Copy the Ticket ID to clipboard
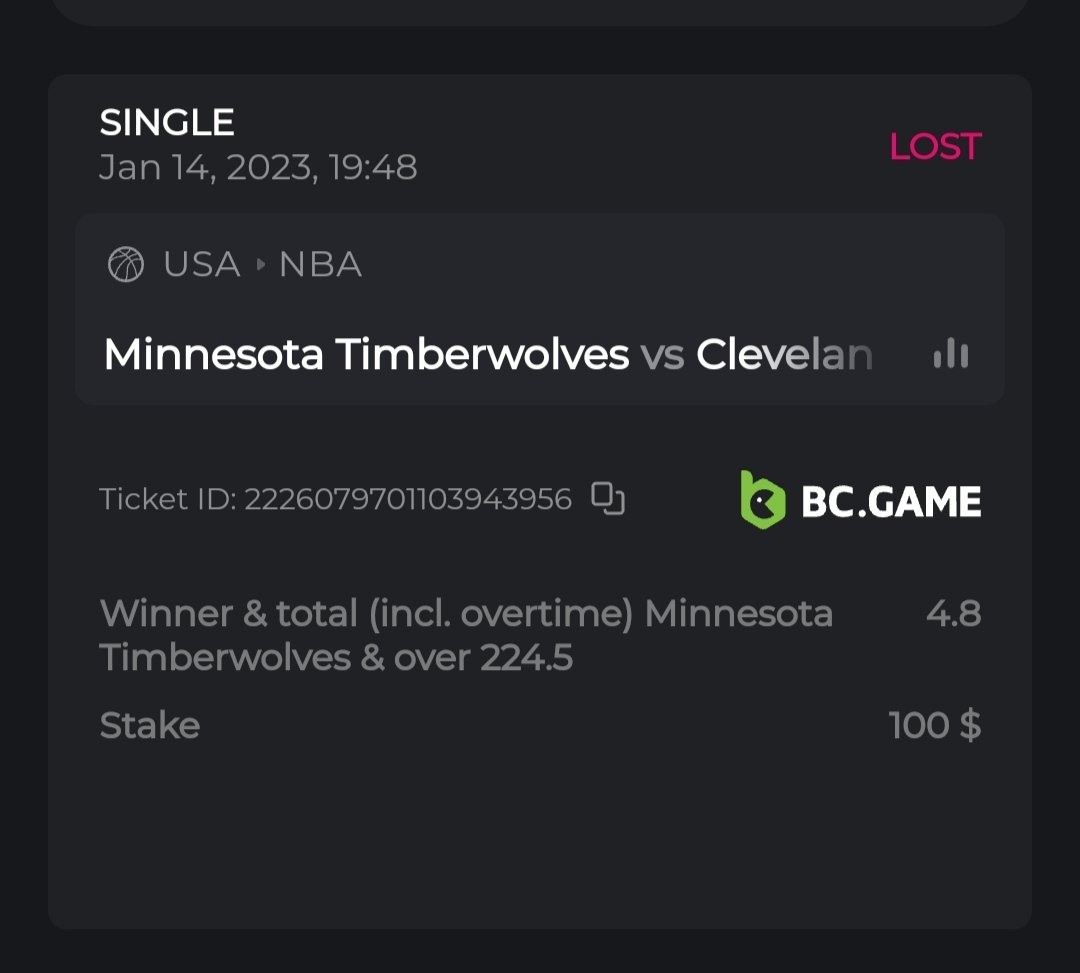The height and width of the screenshot is (973, 1080). (607, 498)
